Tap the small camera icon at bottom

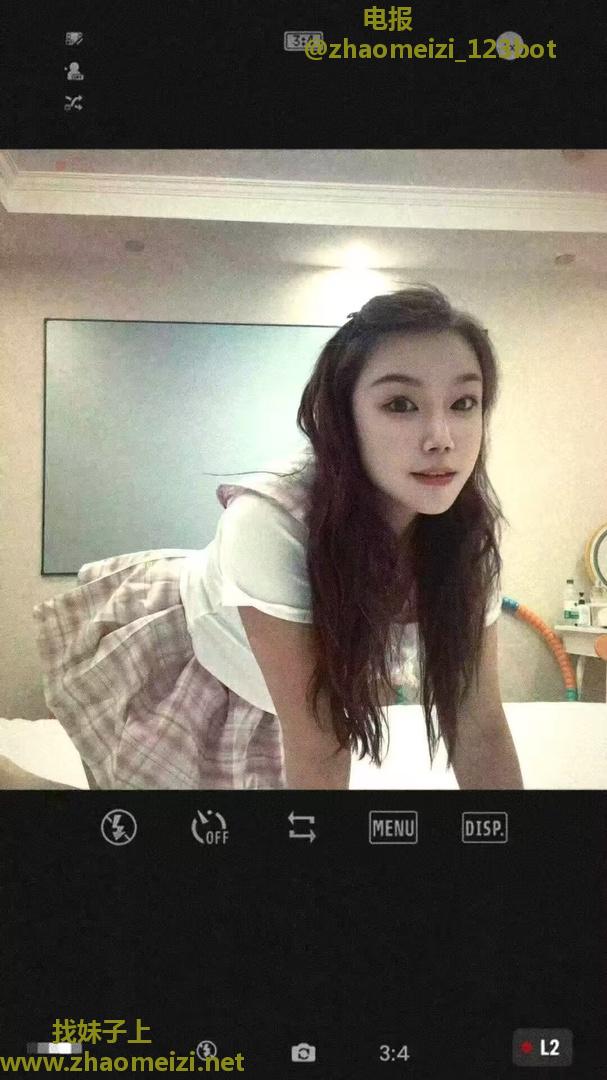click(303, 1052)
